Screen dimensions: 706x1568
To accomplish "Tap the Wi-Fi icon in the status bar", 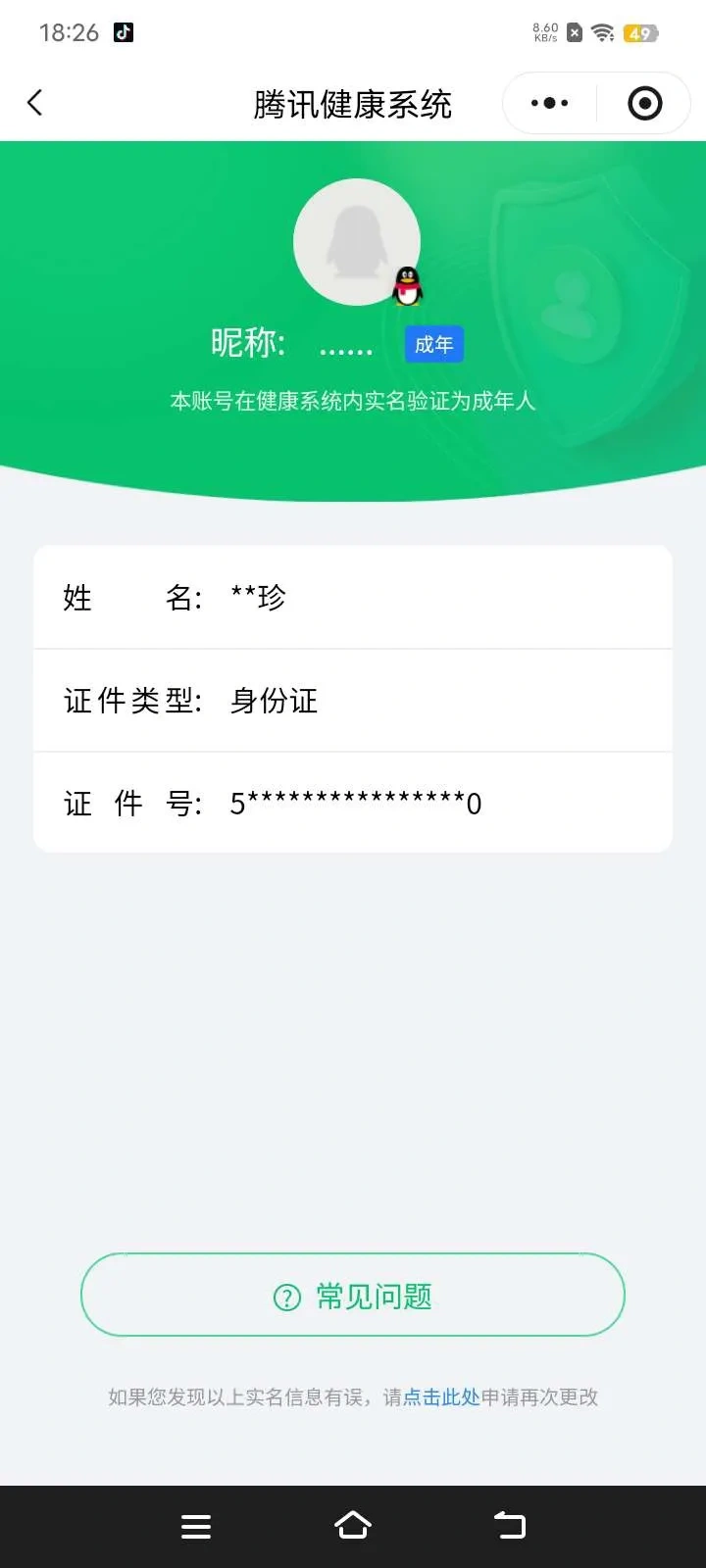I will 599,32.
